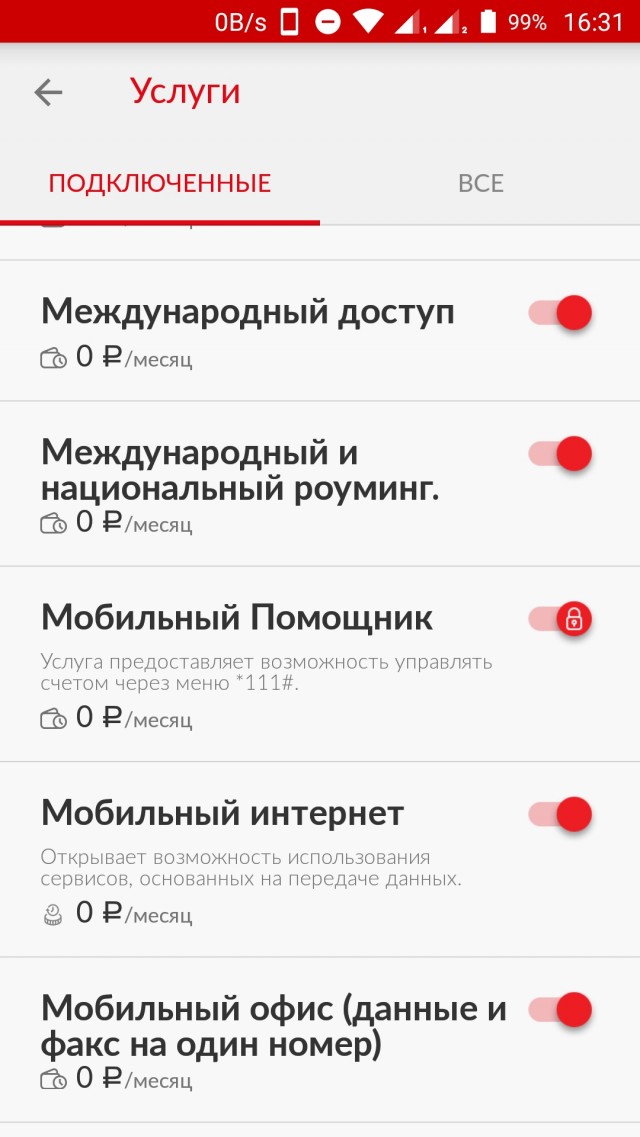Viewport: 640px width, 1137px height.
Task: Toggle off Мобильный интернет service
Action: click(561, 814)
